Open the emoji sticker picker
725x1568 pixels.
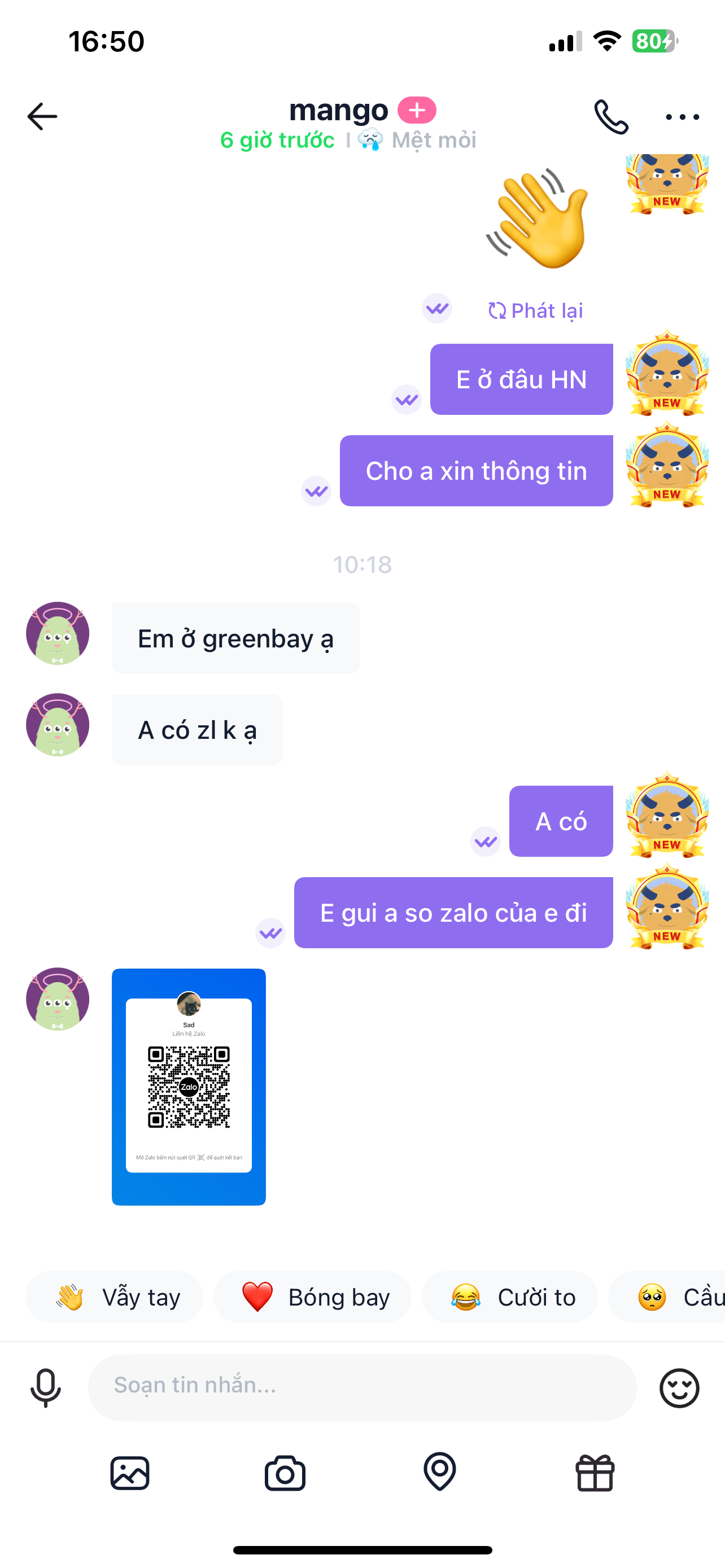pyautogui.click(x=679, y=1388)
